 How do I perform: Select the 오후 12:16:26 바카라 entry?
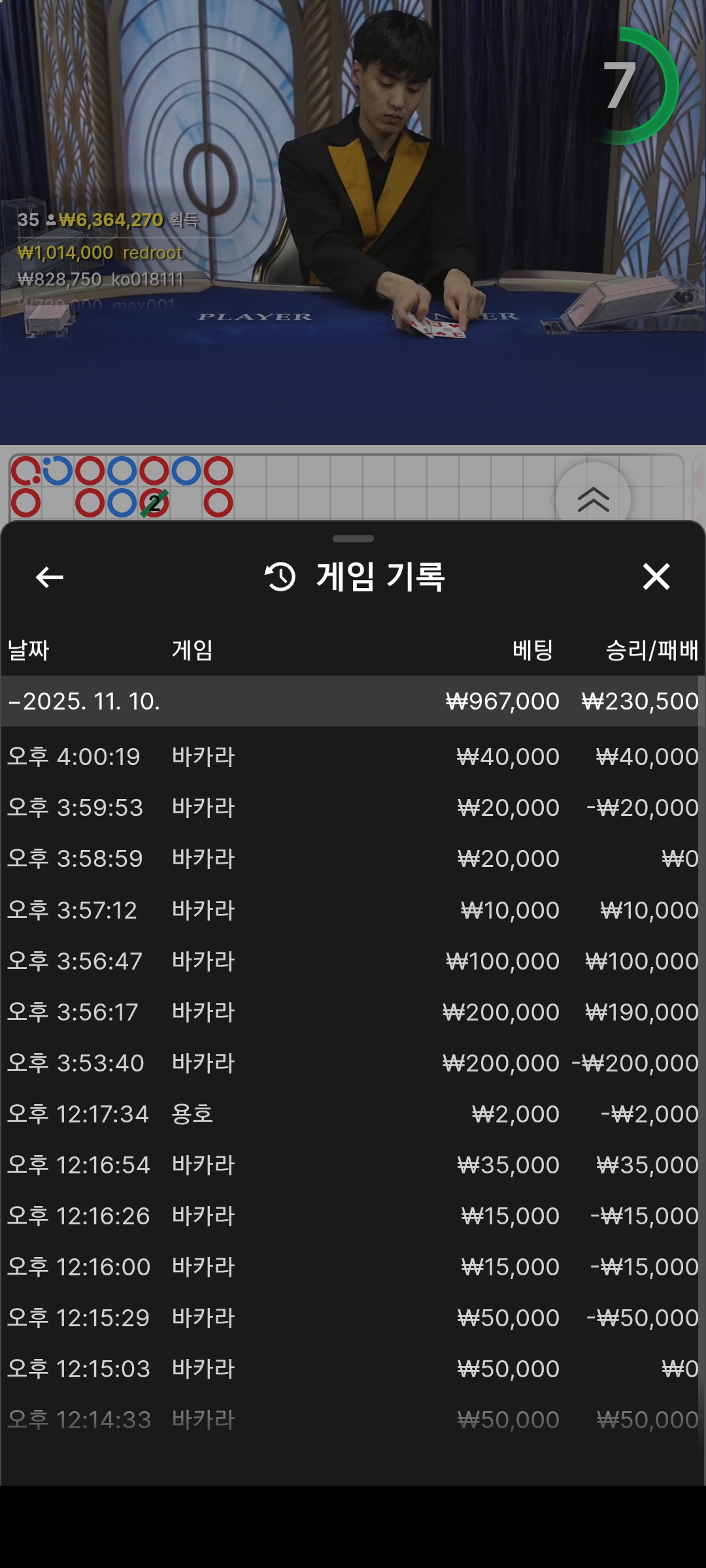(x=353, y=1216)
